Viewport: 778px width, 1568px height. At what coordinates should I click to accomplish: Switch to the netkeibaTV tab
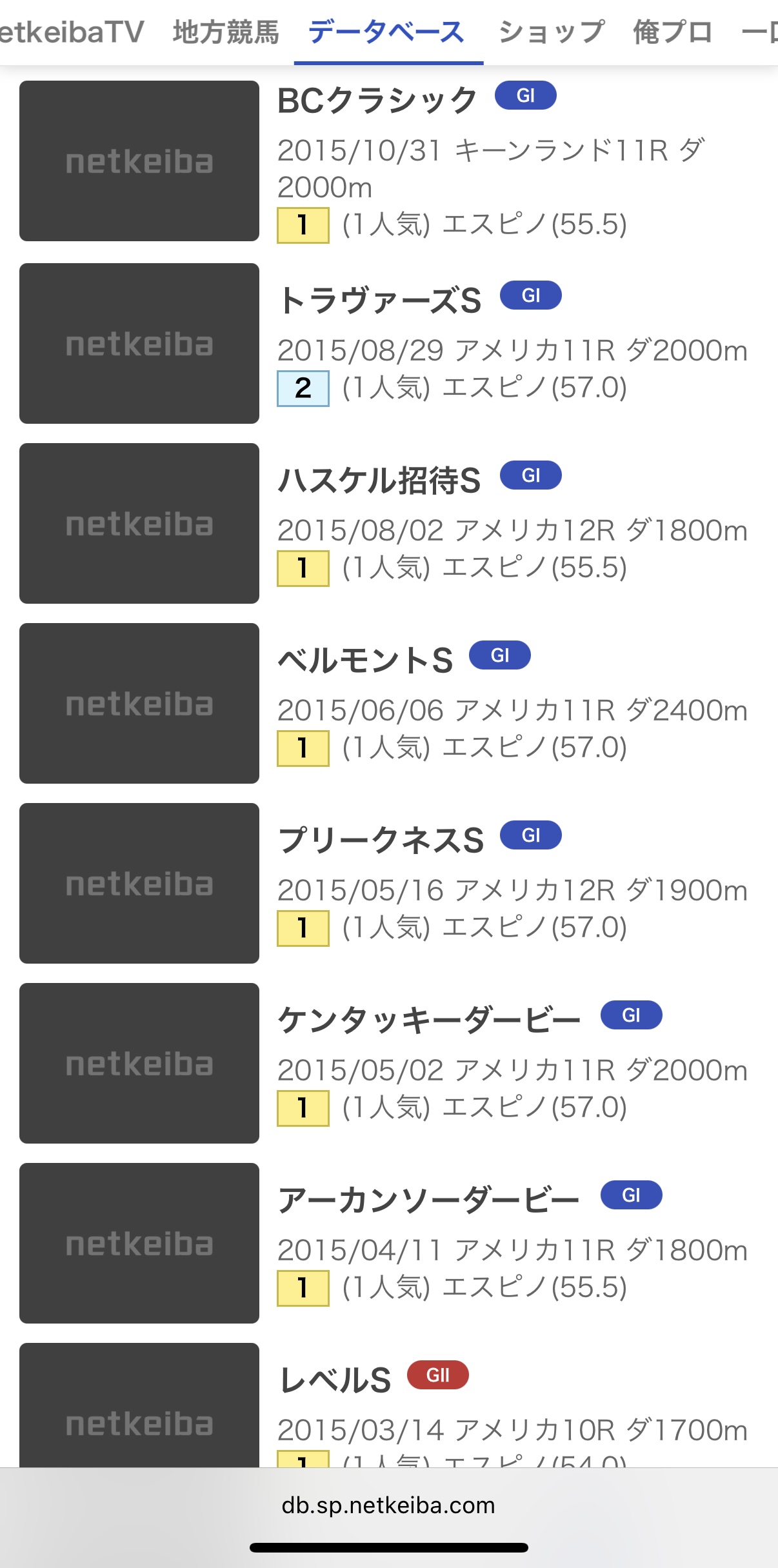click(x=71, y=32)
